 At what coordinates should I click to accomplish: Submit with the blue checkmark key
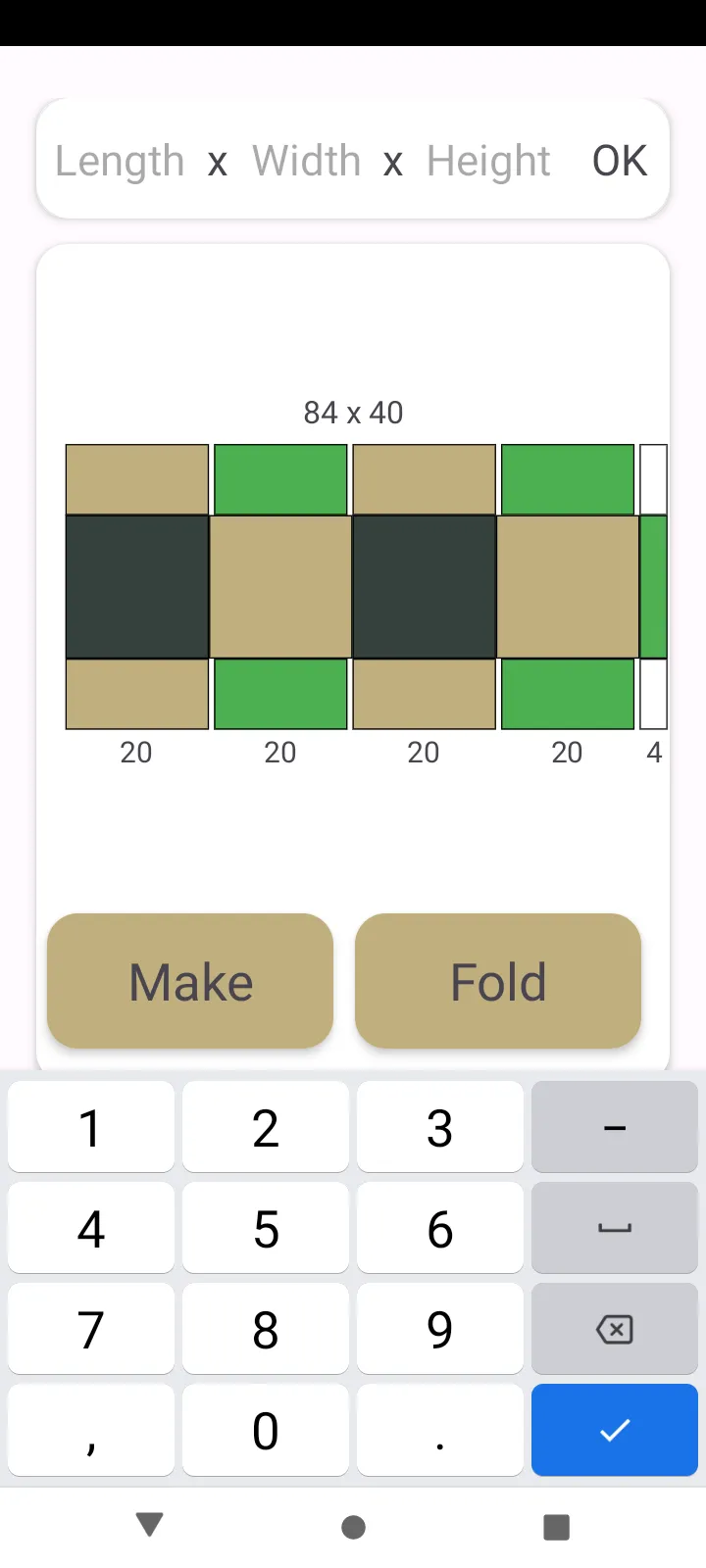pos(615,1430)
